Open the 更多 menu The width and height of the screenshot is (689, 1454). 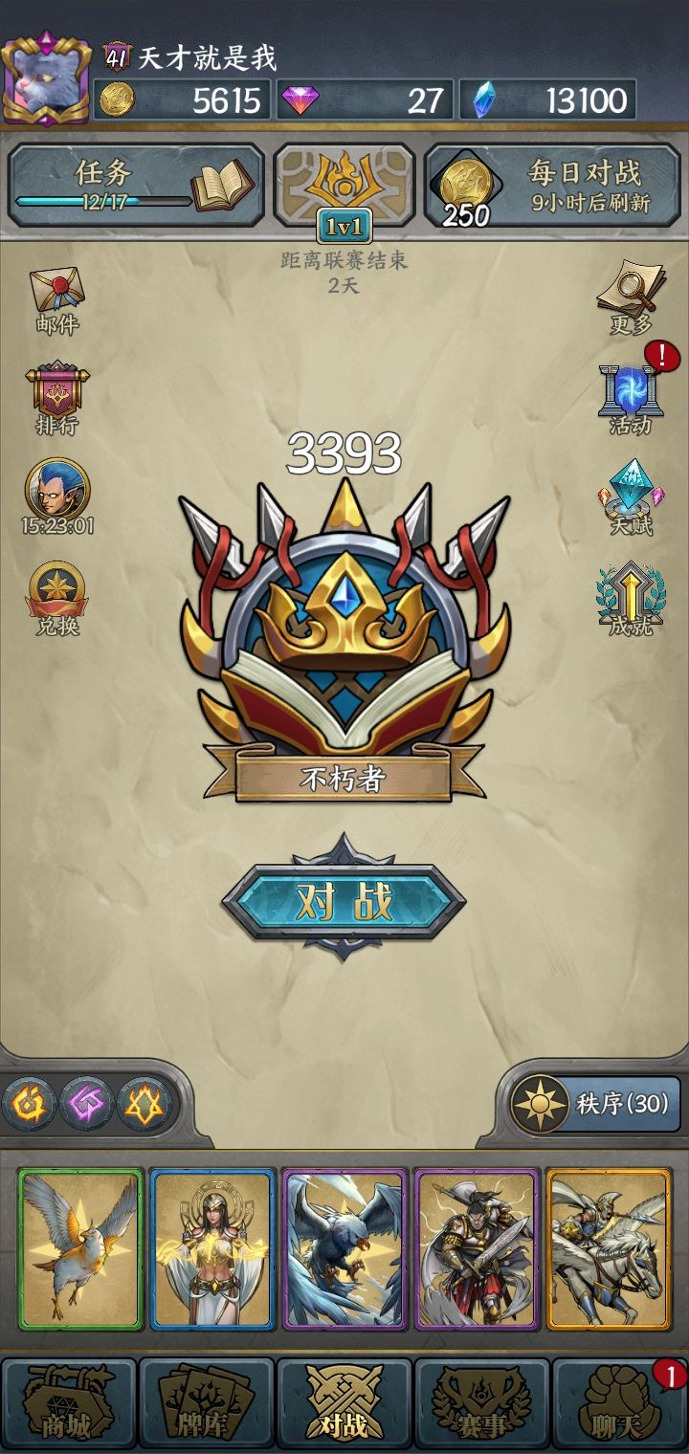click(631, 297)
